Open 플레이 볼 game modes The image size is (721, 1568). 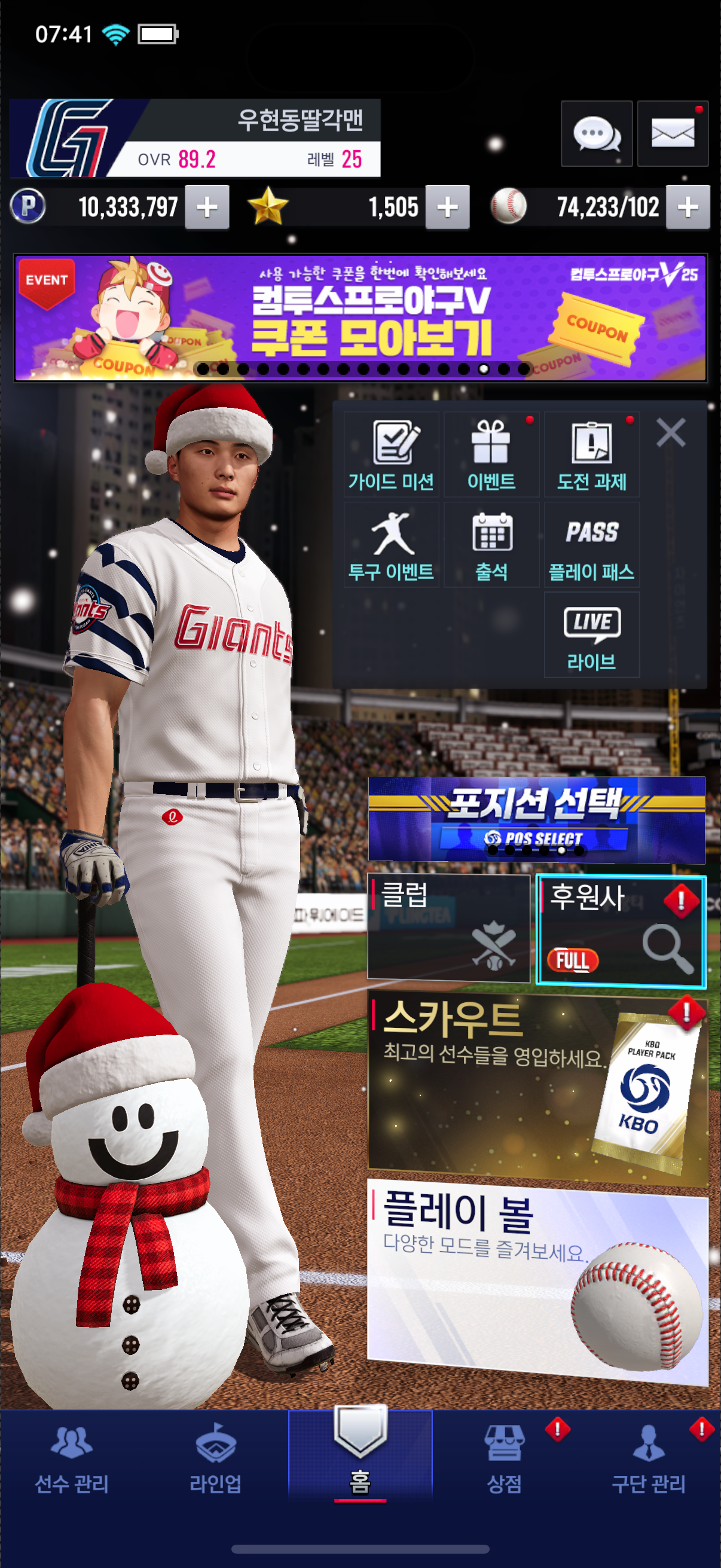pyautogui.click(x=537, y=1282)
